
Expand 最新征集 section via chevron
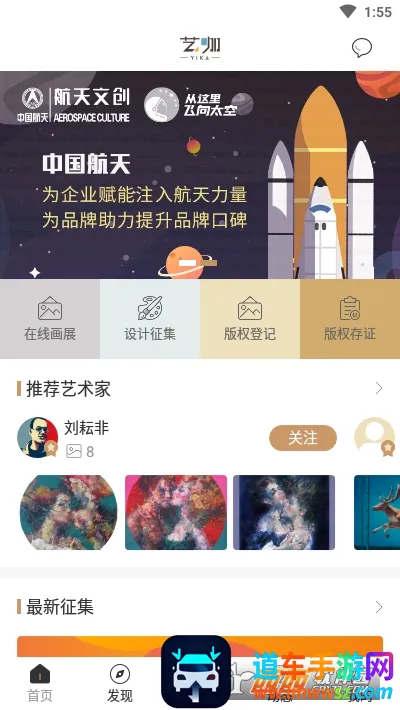pos(379,607)
